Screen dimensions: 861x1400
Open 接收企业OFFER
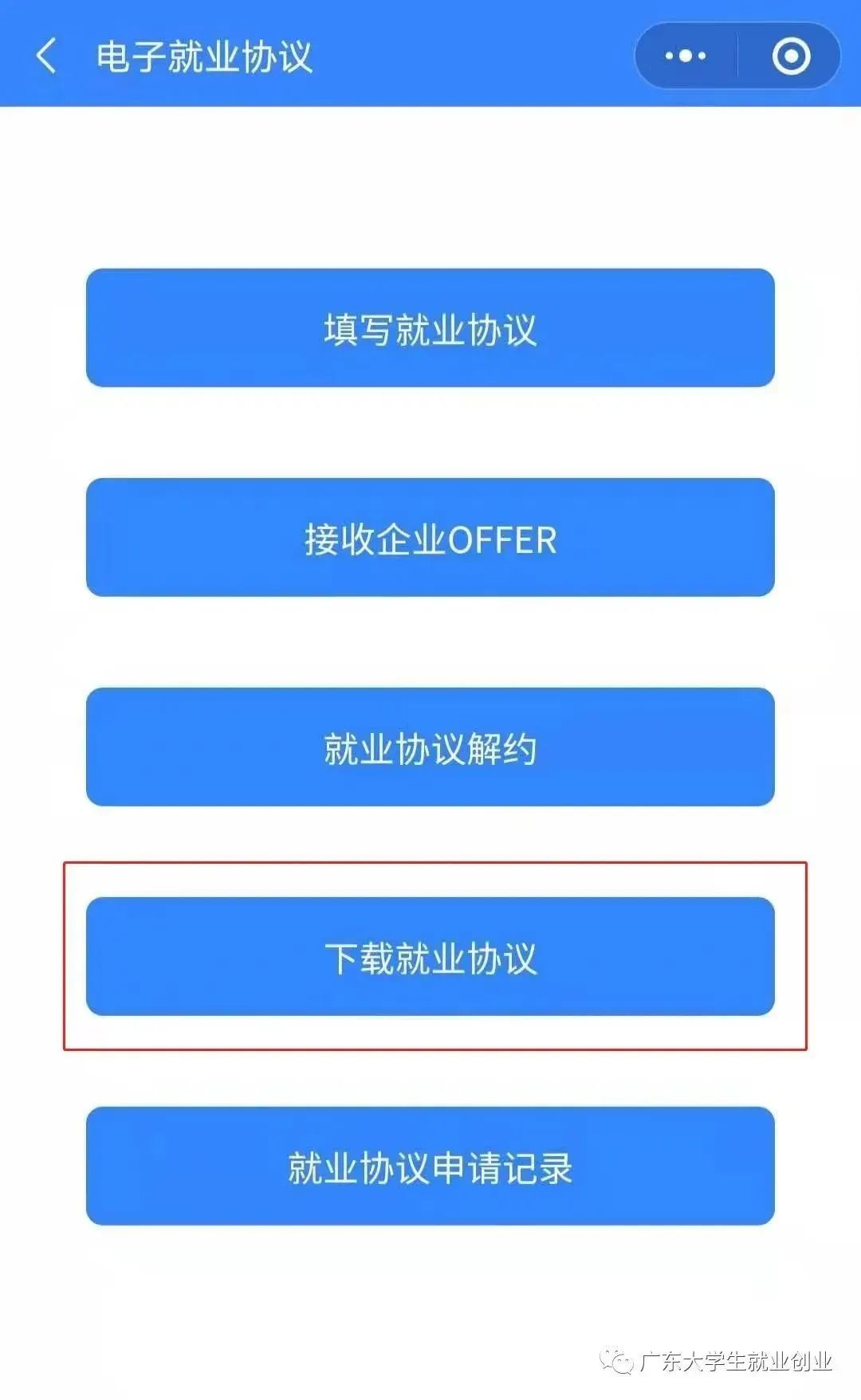tap(431, 538)
